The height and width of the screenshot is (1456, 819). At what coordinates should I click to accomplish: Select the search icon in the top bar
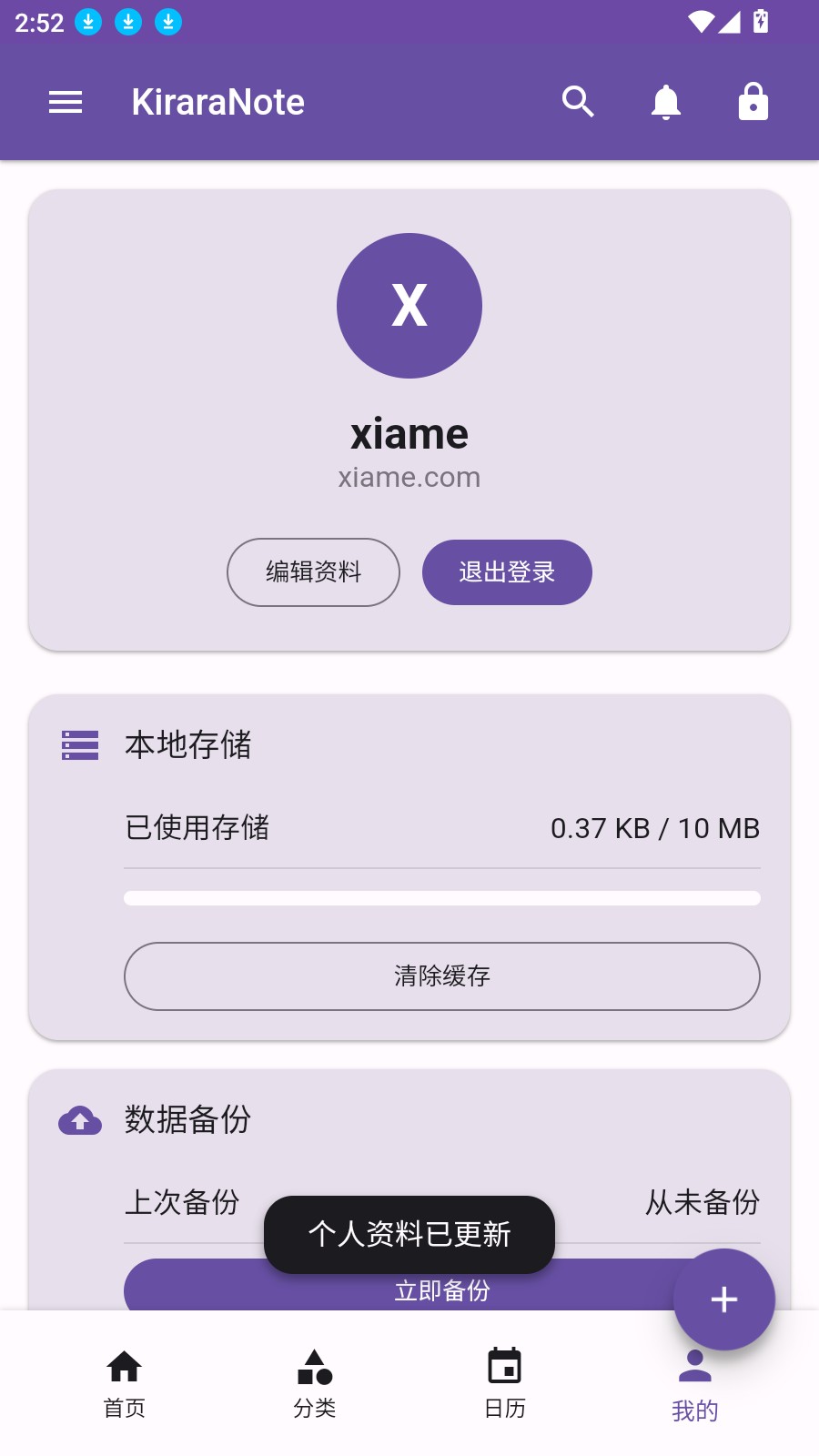tap(578, 102)
